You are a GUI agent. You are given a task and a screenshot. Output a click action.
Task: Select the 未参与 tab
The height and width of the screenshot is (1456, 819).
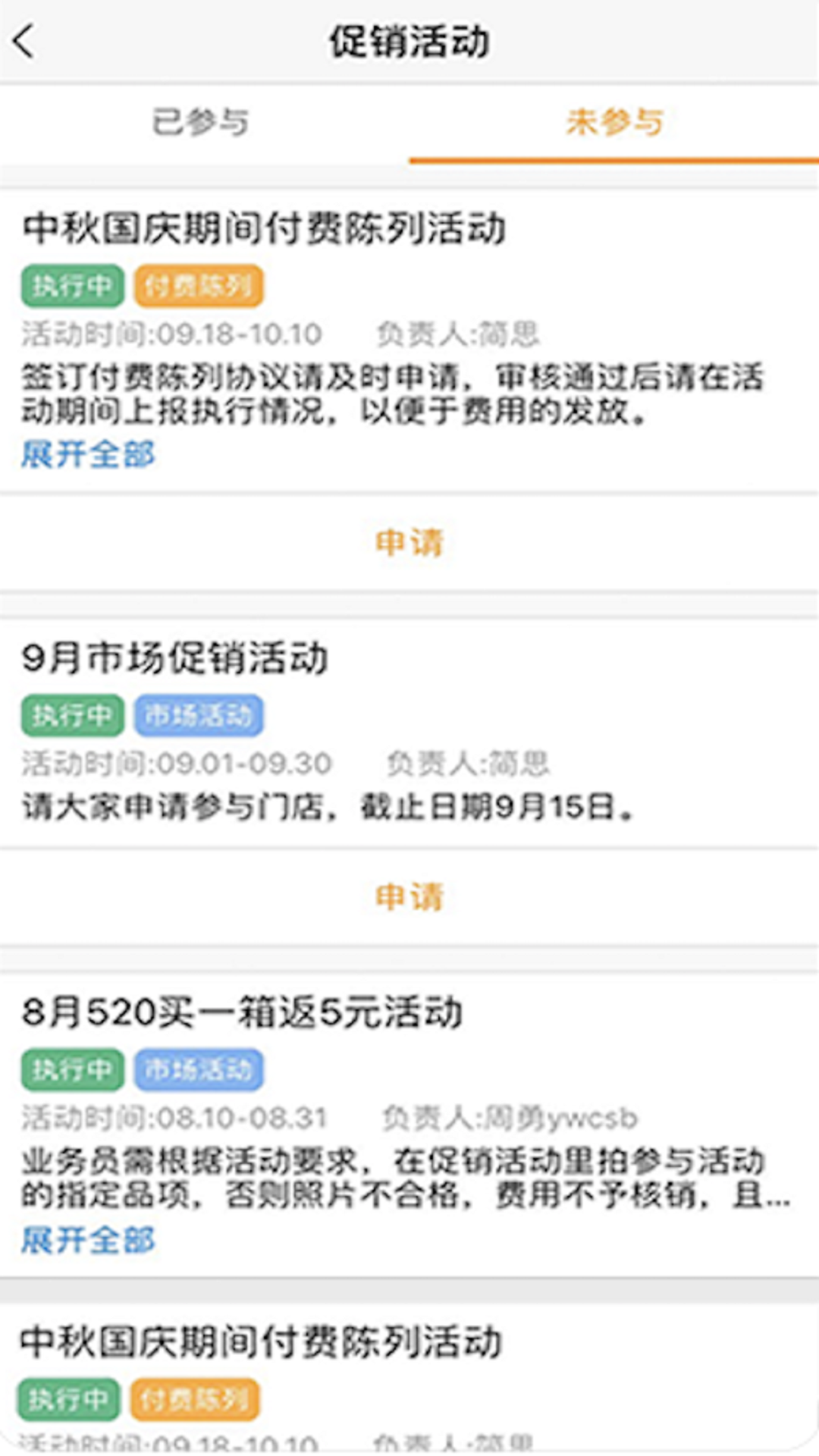pos(614,123)
